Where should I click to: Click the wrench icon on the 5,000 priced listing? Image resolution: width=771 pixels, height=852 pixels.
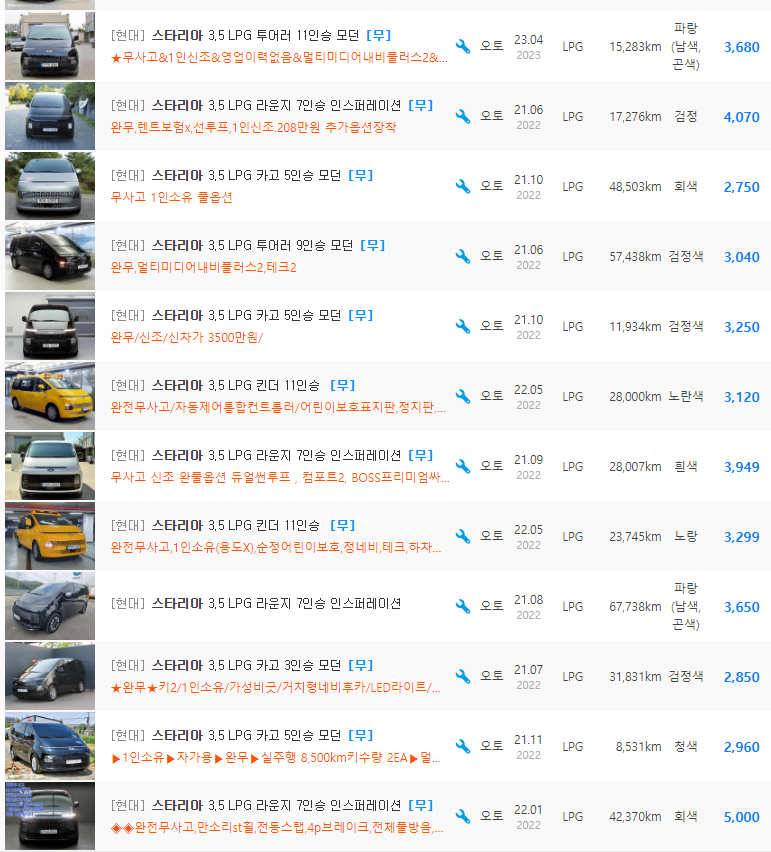pos(461,816)
